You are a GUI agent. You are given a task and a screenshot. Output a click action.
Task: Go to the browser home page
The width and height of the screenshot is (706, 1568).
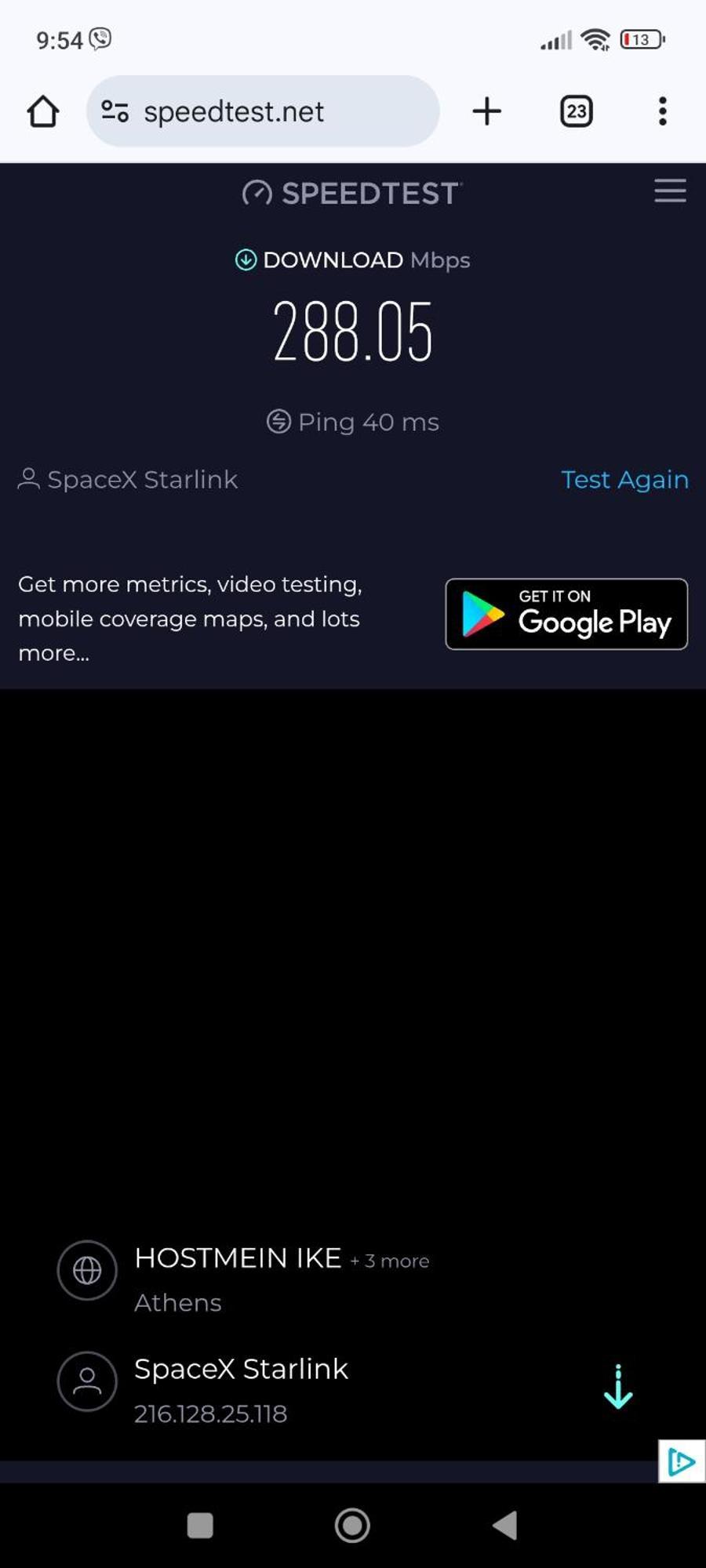43,111
